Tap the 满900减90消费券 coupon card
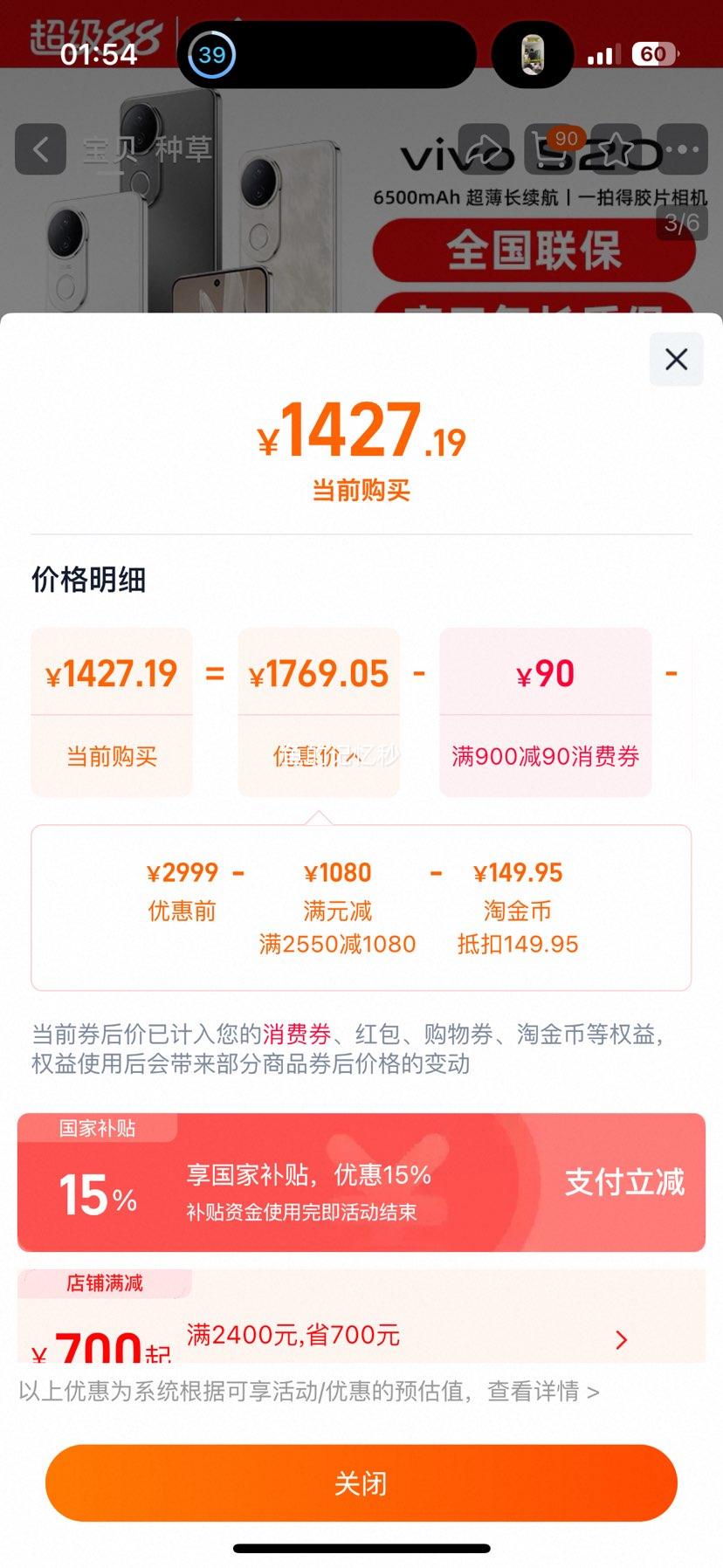 point(545,712)
